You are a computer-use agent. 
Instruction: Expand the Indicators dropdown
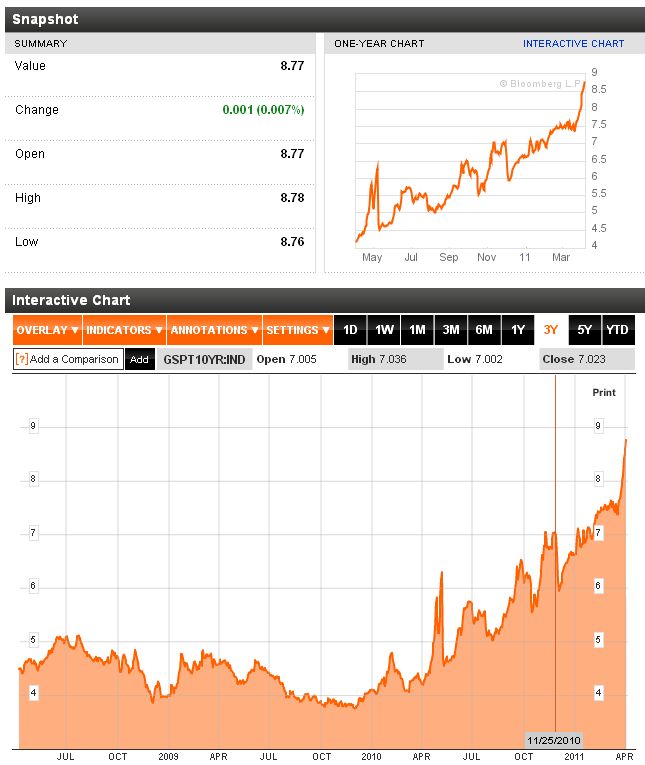(124, 330)
